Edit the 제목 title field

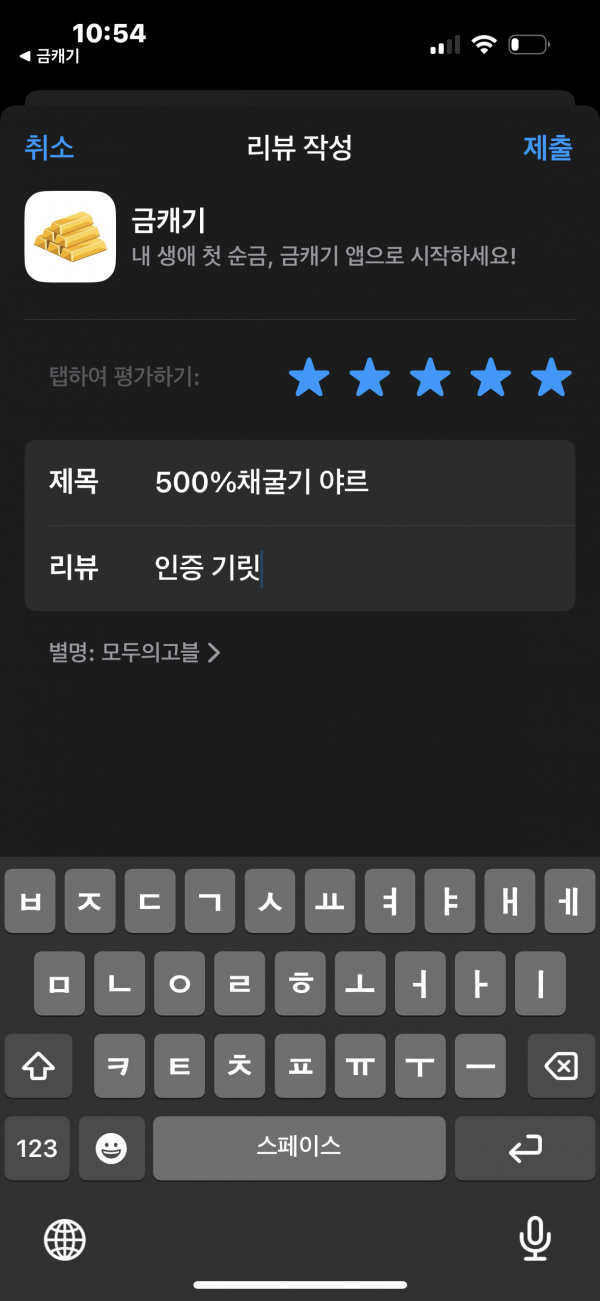[300, 483]
